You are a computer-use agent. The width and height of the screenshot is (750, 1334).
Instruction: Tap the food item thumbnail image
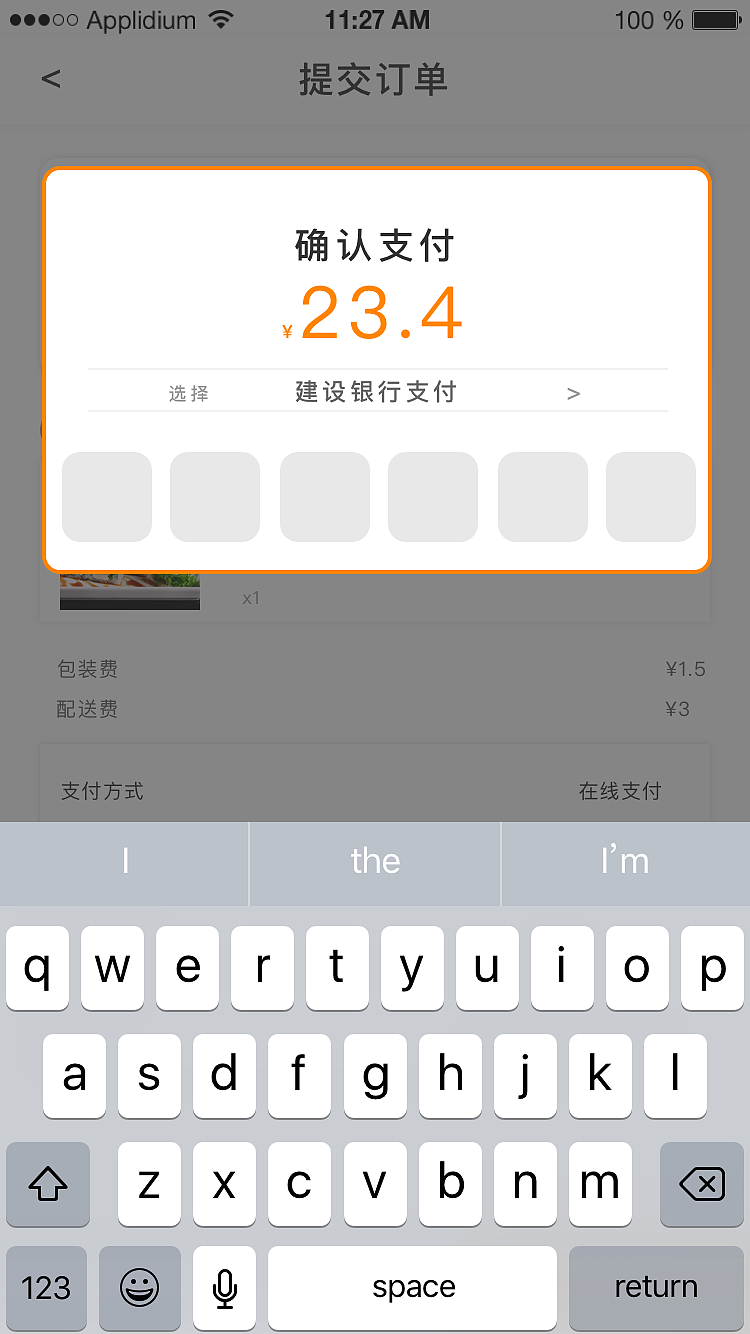click(x=130, y=590)
